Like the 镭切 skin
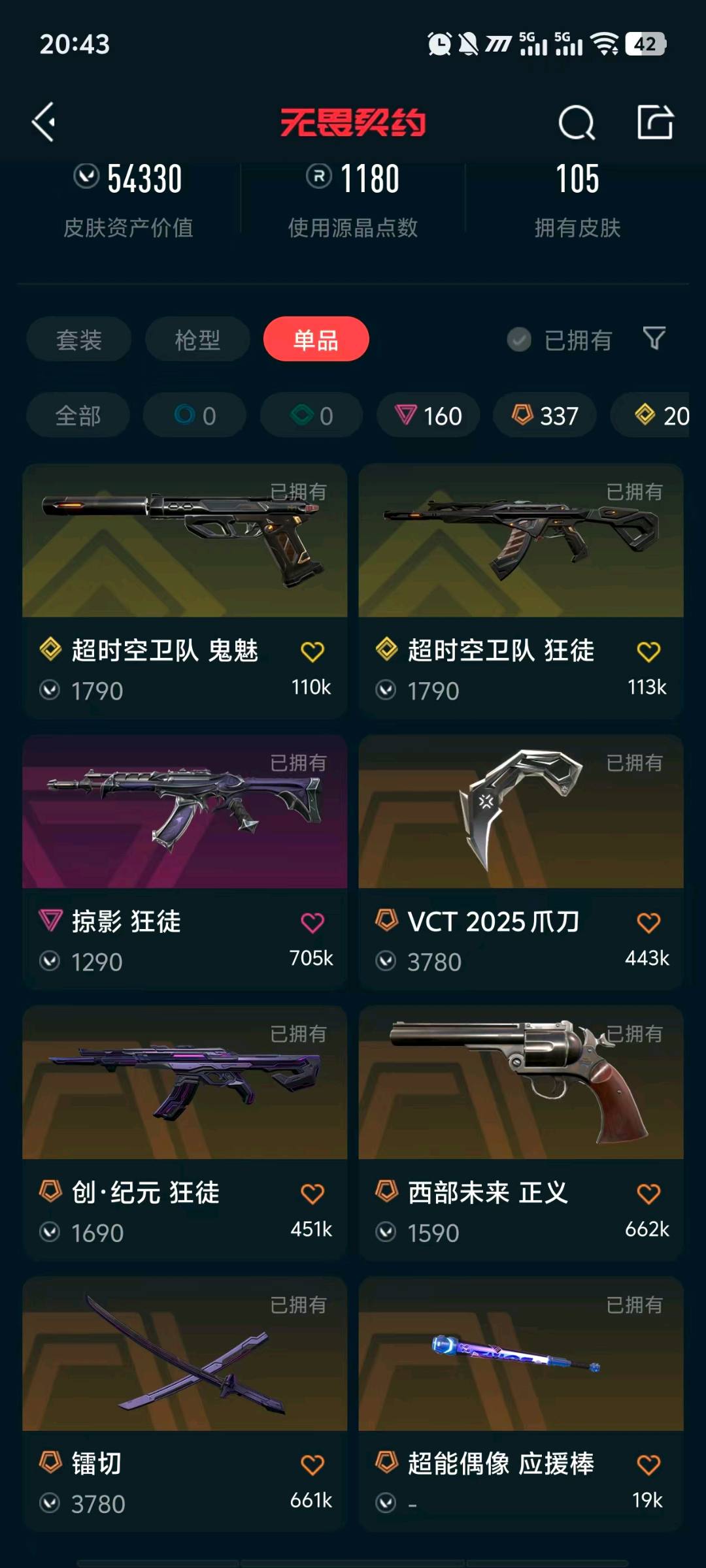Screen dimensions: 706x1568 pyautogui.click(x=312, y=1465)
